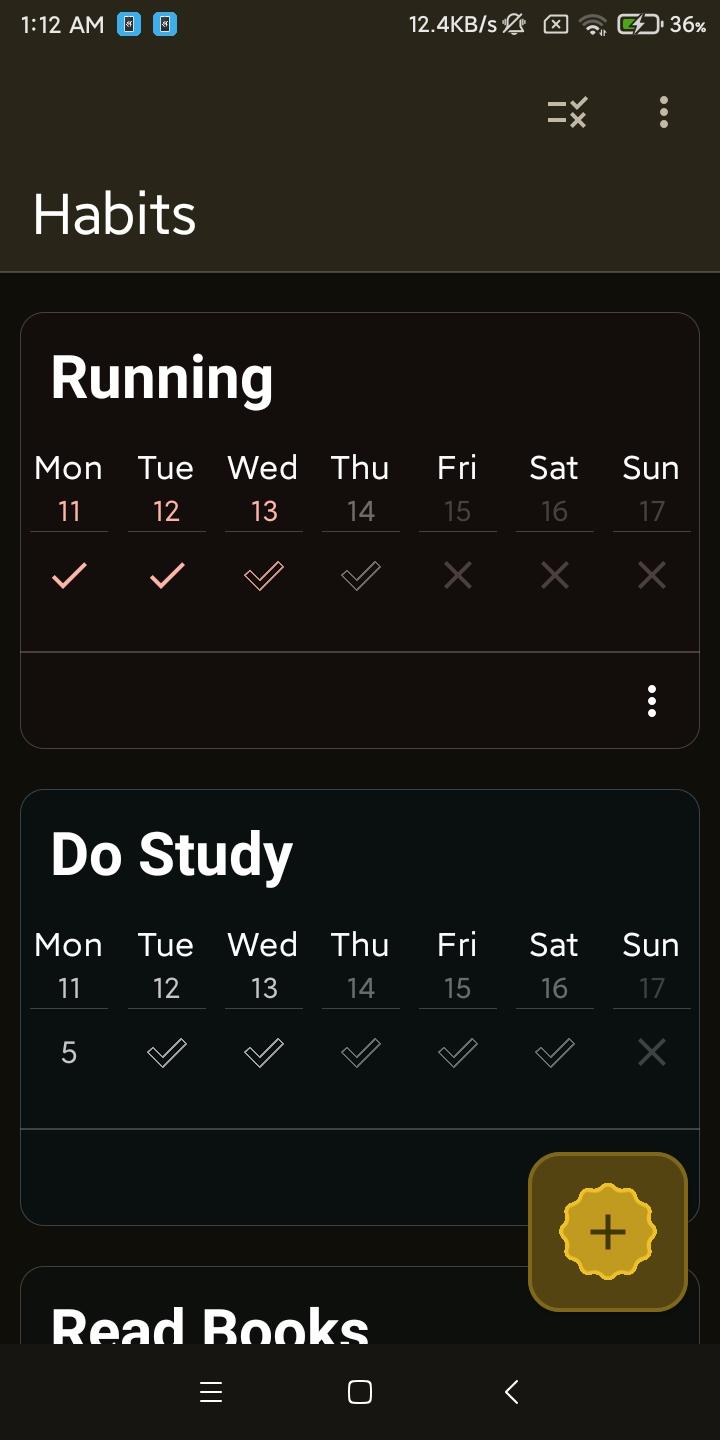Mark Running done for Sunday 17
The width and height of the screenshot is (720, 1440).
652,575
